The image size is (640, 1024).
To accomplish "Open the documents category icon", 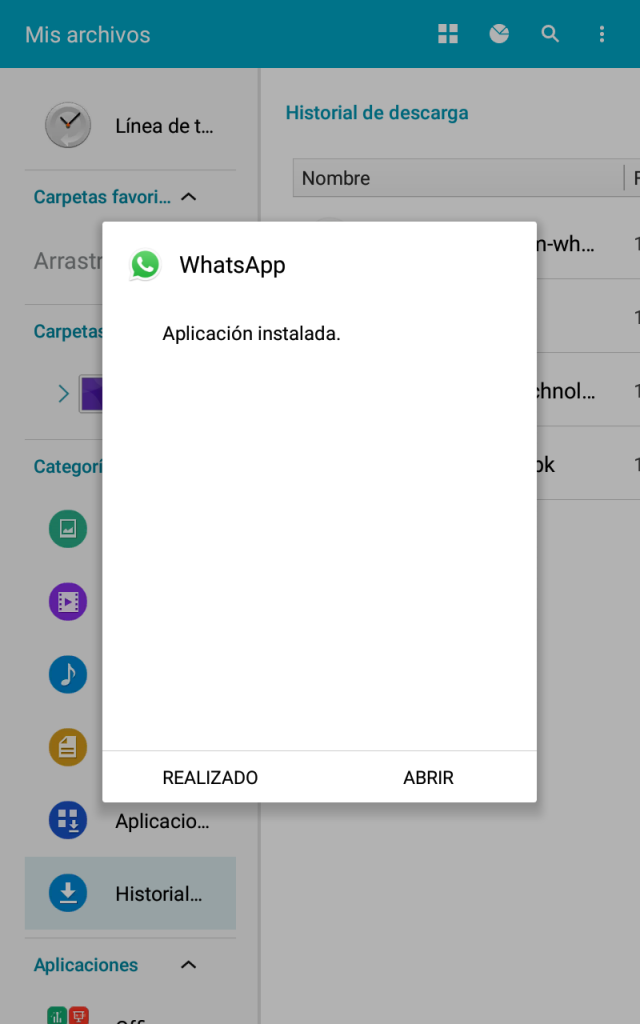I will pos(68,747).
